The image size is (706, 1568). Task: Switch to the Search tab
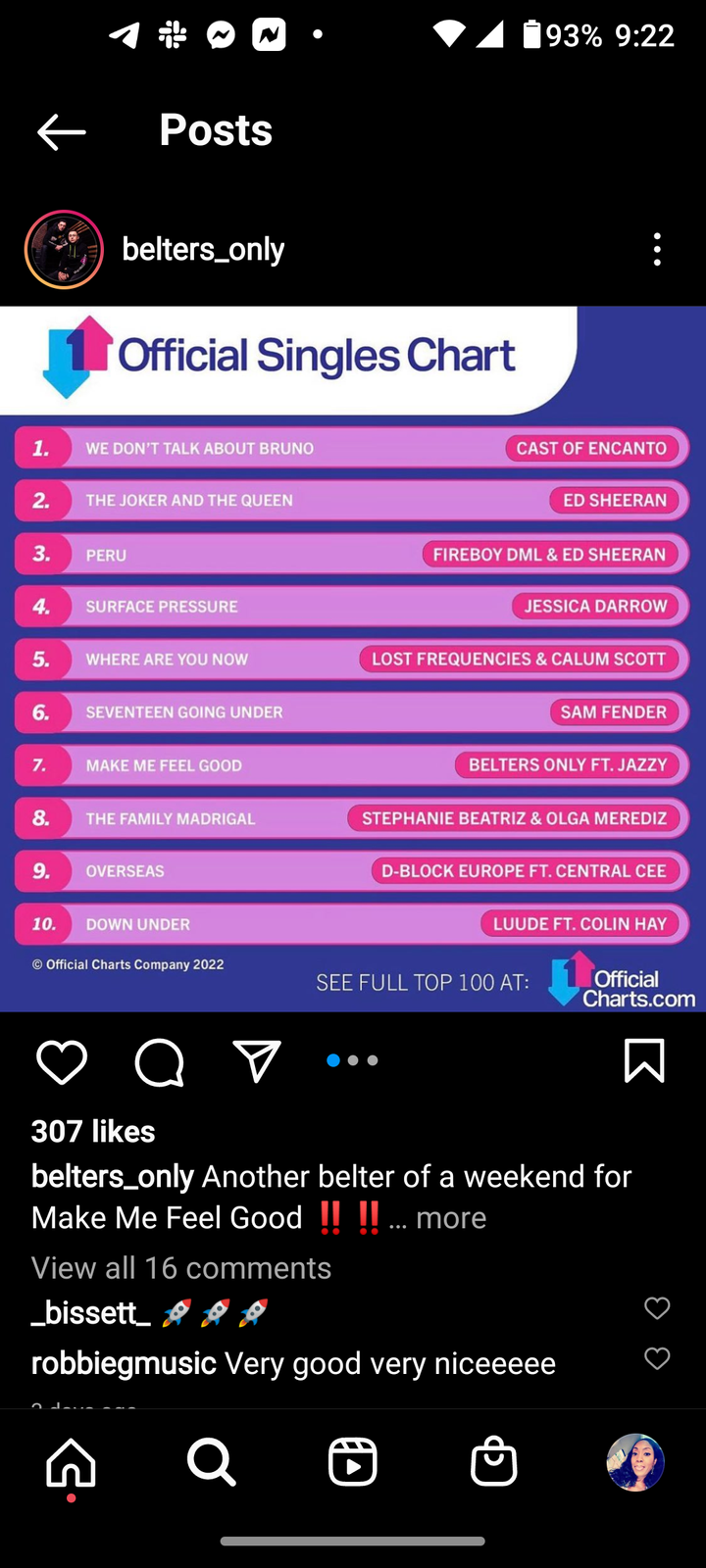click(212, 1462)
